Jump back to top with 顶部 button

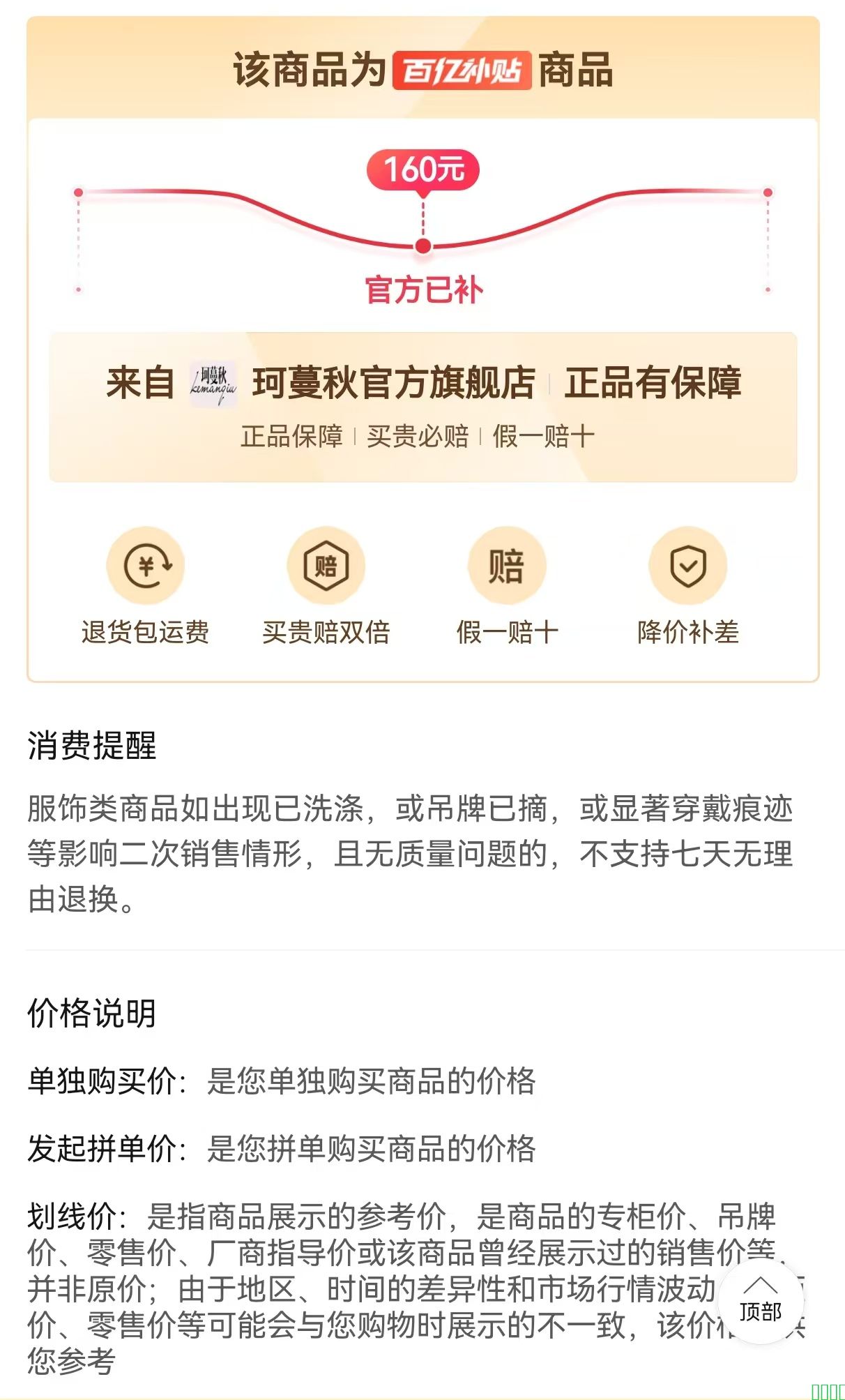tap(760, 1301)
